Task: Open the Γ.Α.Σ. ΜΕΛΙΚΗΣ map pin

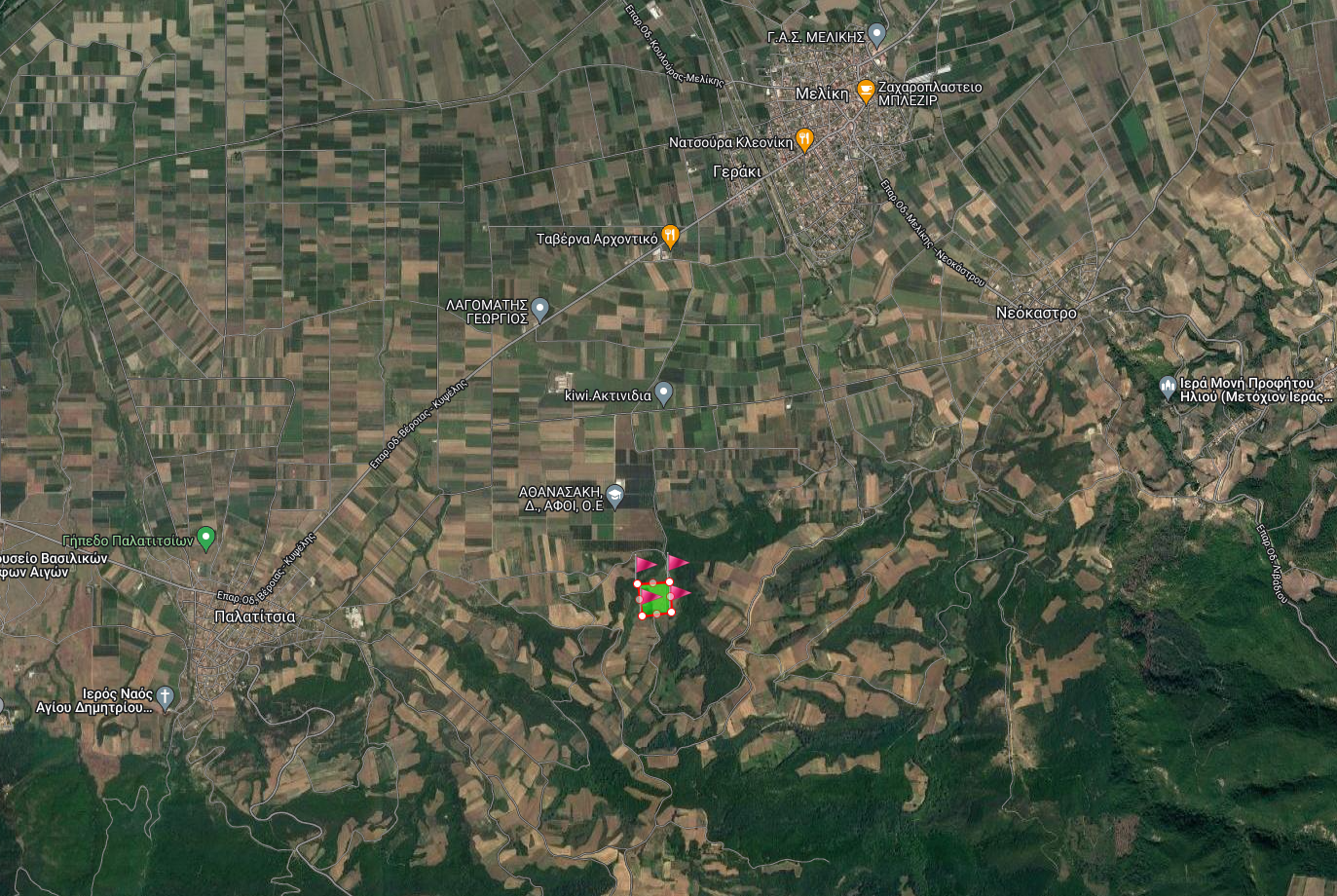Action: pyautogui.click(x=876, y=34)
